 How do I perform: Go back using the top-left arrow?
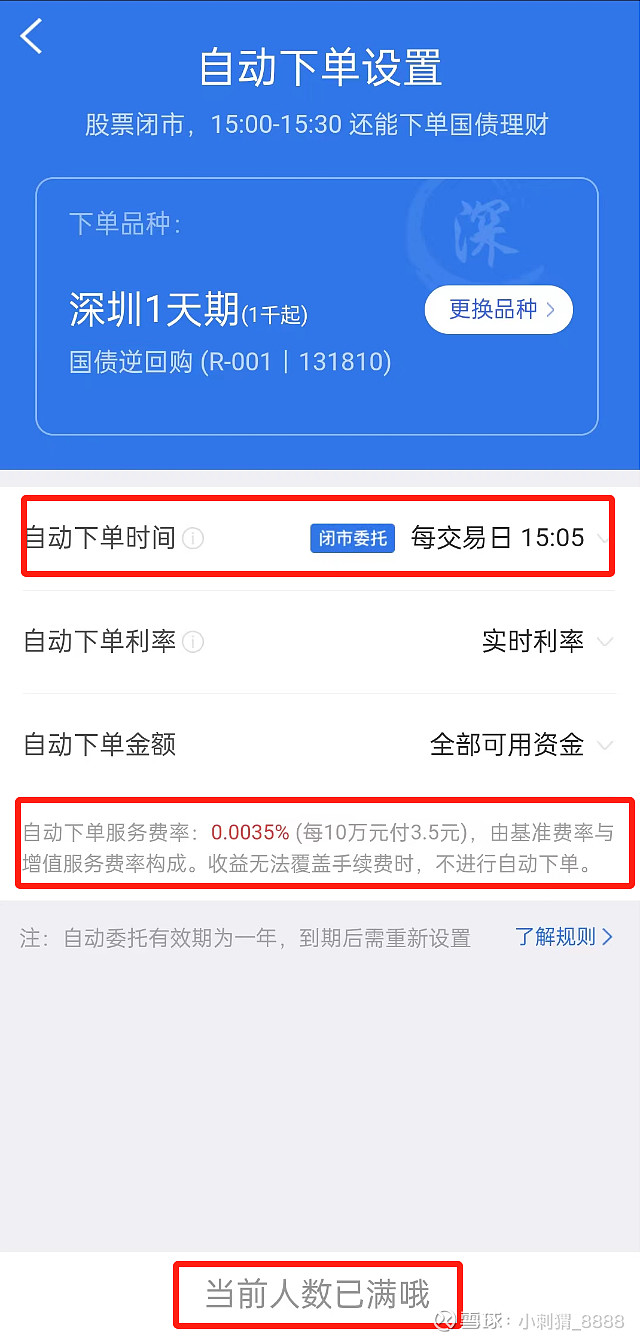(x=32, y=36)
